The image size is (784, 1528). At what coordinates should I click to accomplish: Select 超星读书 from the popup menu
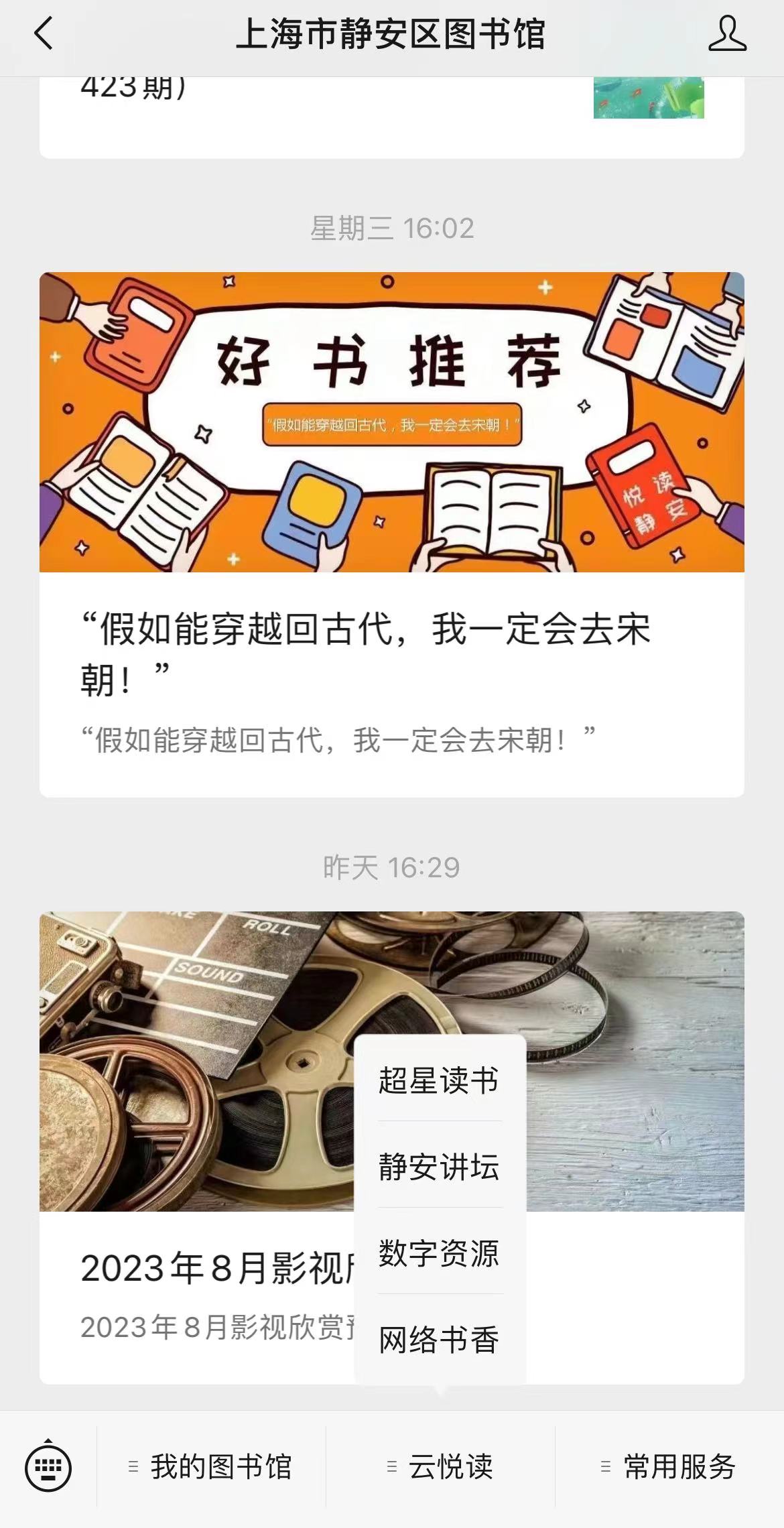pyautogui.click(x=439, y=1080)
